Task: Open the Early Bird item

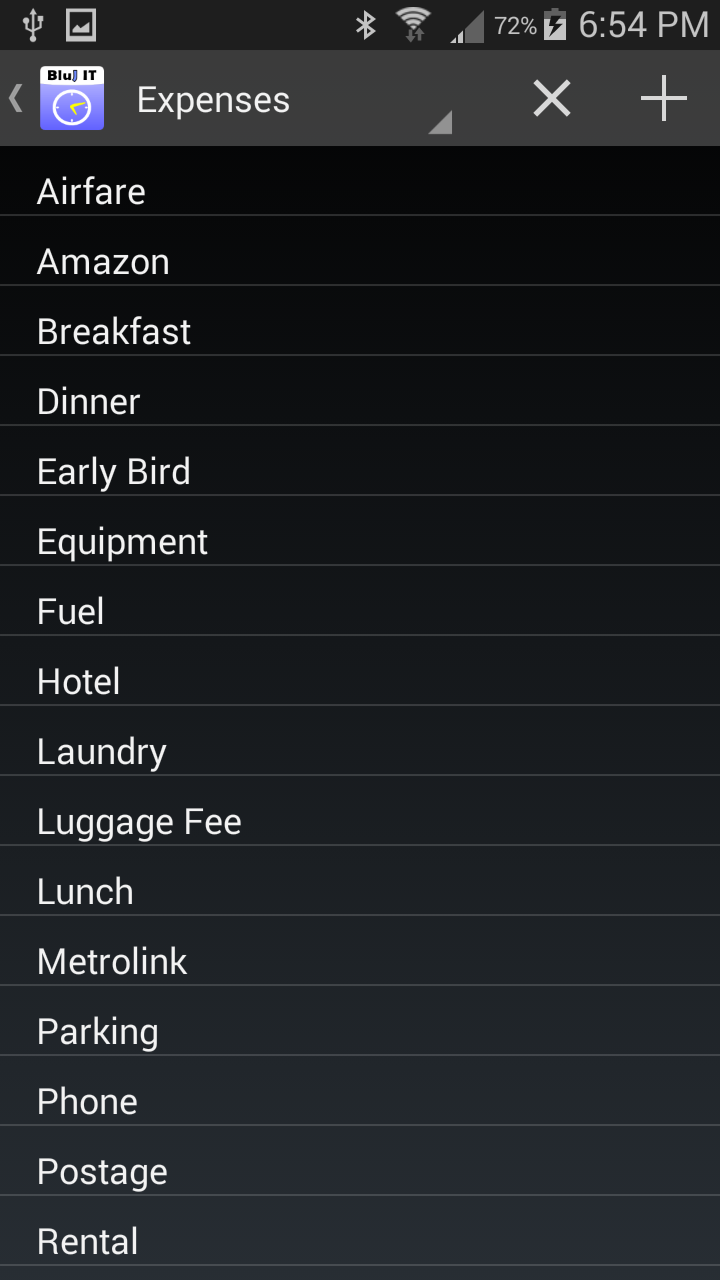Action: (x=360, y=471)
